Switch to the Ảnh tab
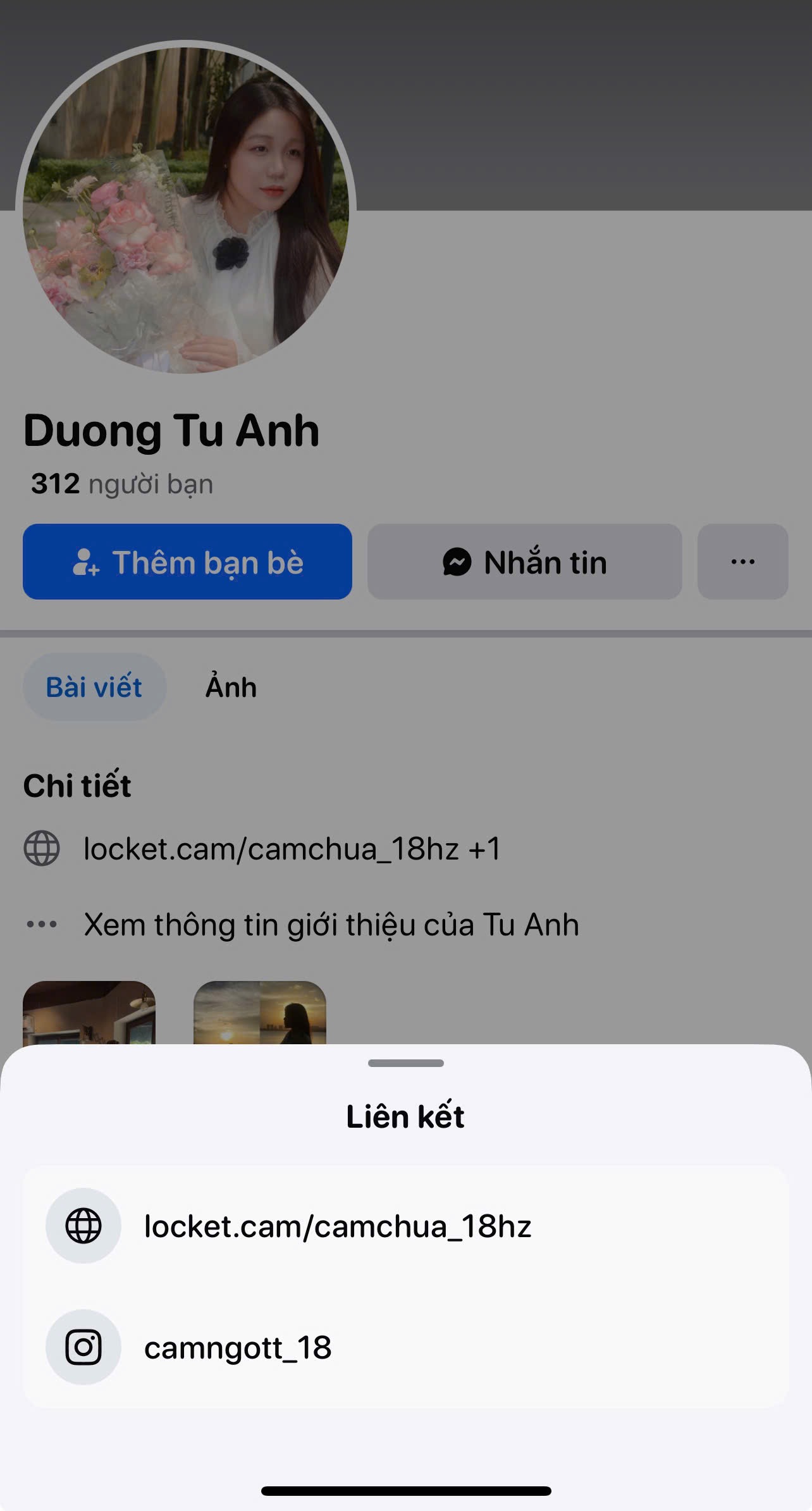The height and width of the screenshot is (1511, 812). tap(231, 688)
